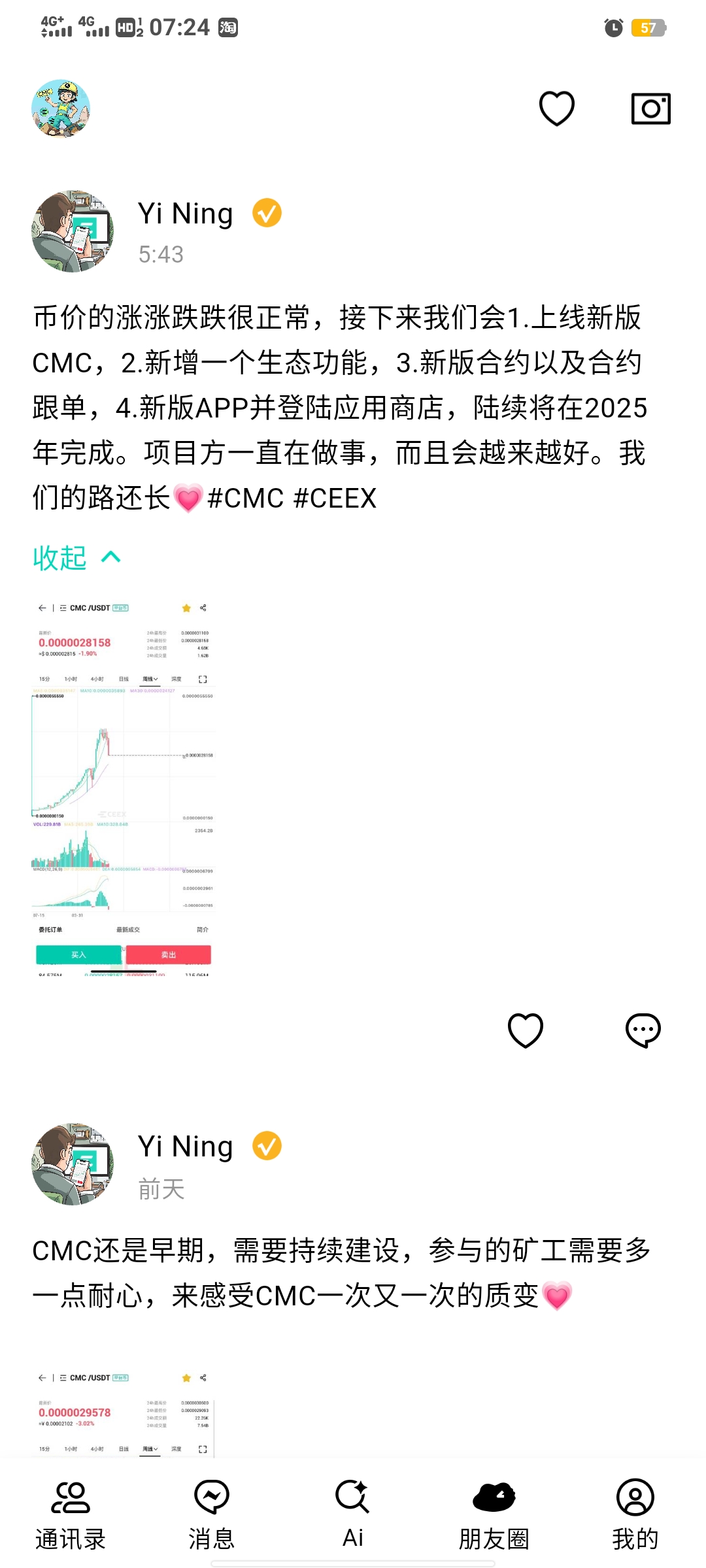Tap Yi Ning's name on the earlier post

click(x=185, y=1146)
